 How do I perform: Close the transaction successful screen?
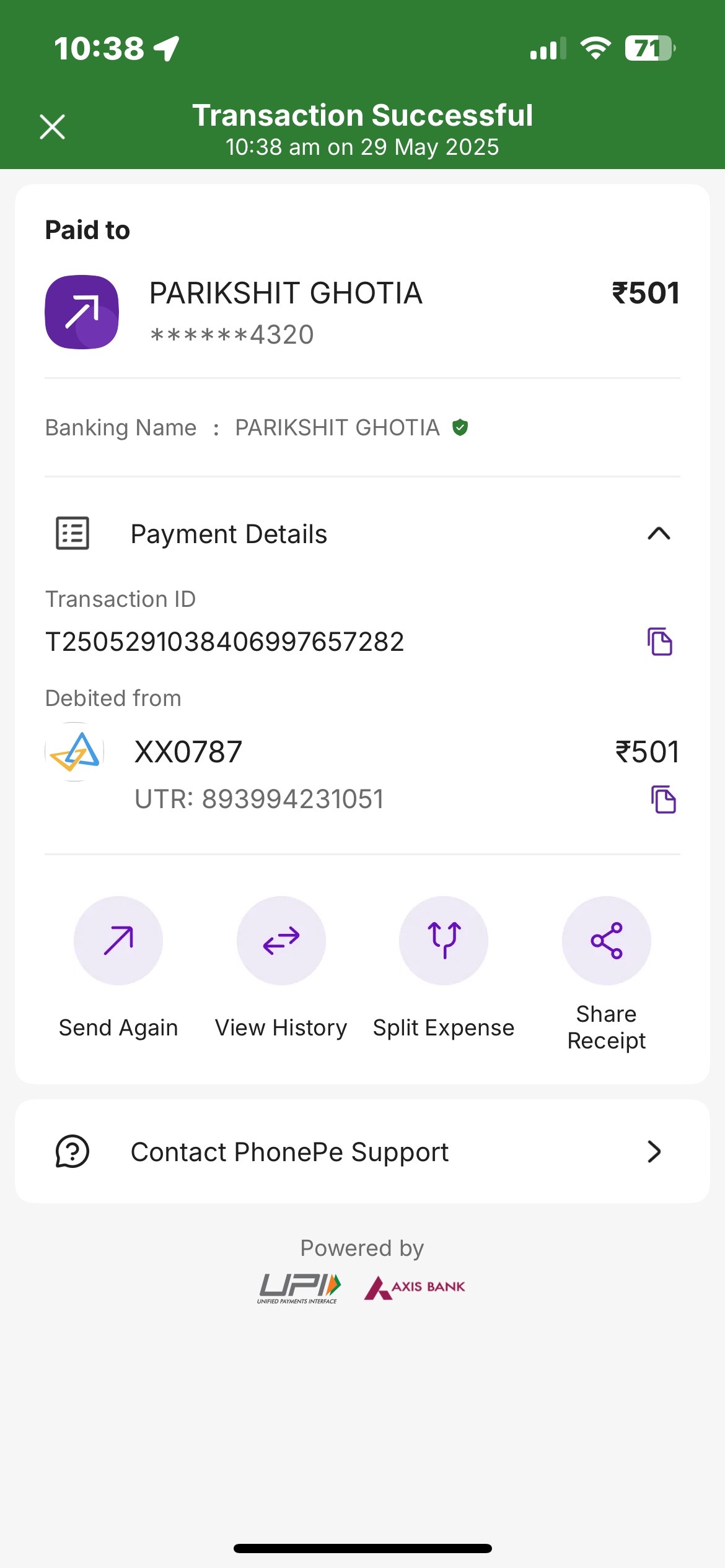coord(52,127)
